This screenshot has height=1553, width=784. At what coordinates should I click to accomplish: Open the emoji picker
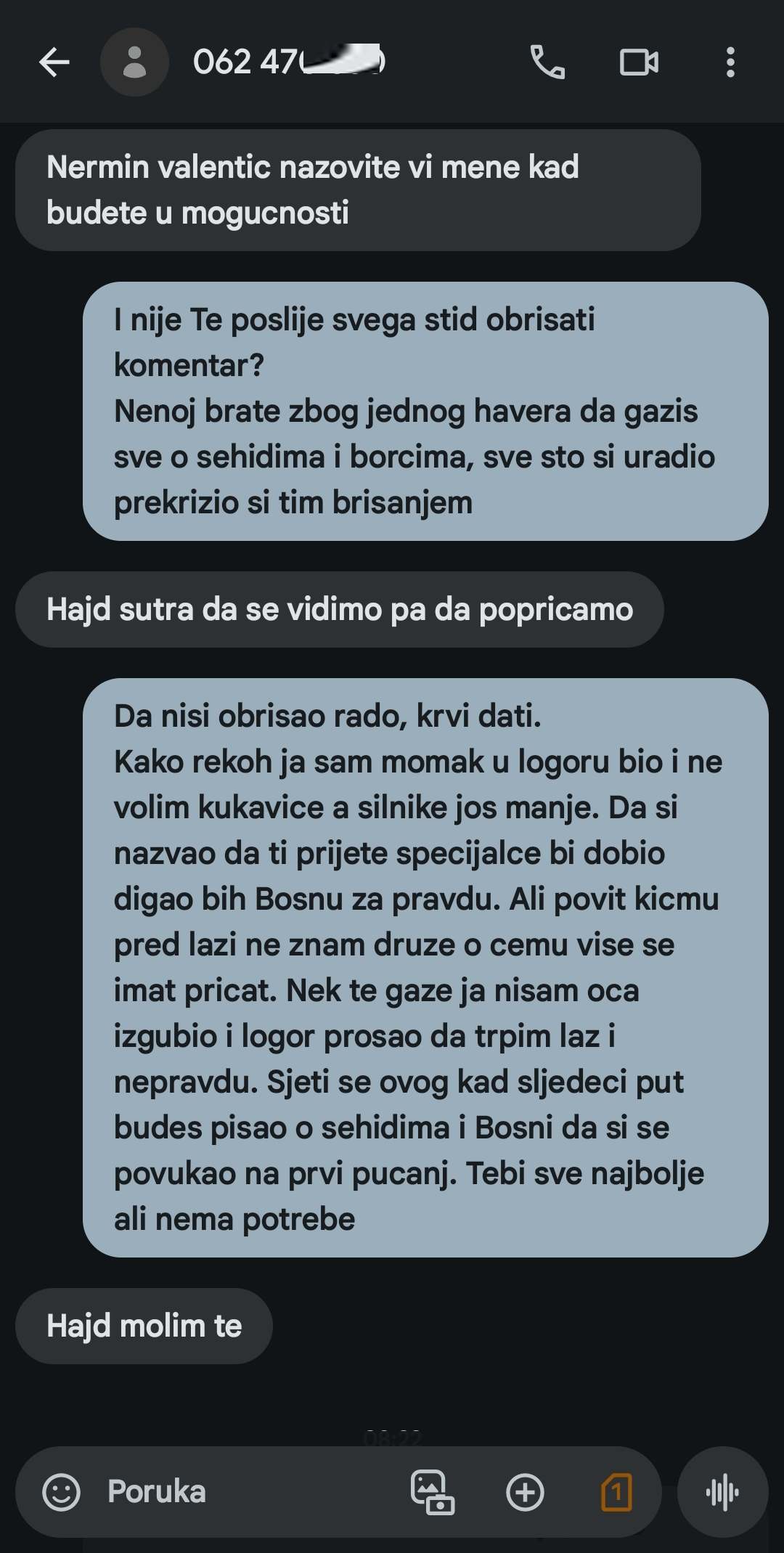click(61, 1493)
